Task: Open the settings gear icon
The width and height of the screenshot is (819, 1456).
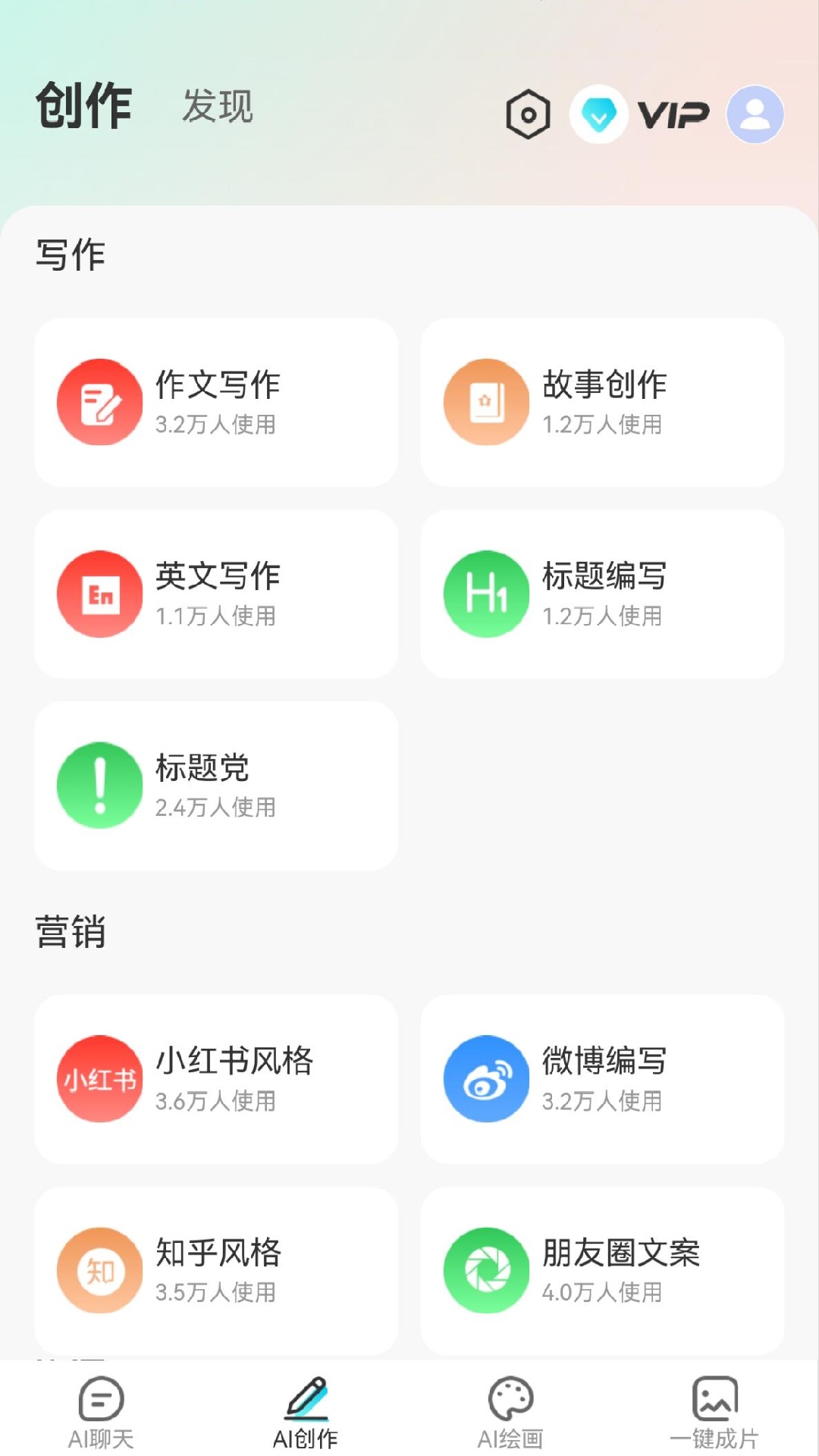Action: [x=528, y=114]
